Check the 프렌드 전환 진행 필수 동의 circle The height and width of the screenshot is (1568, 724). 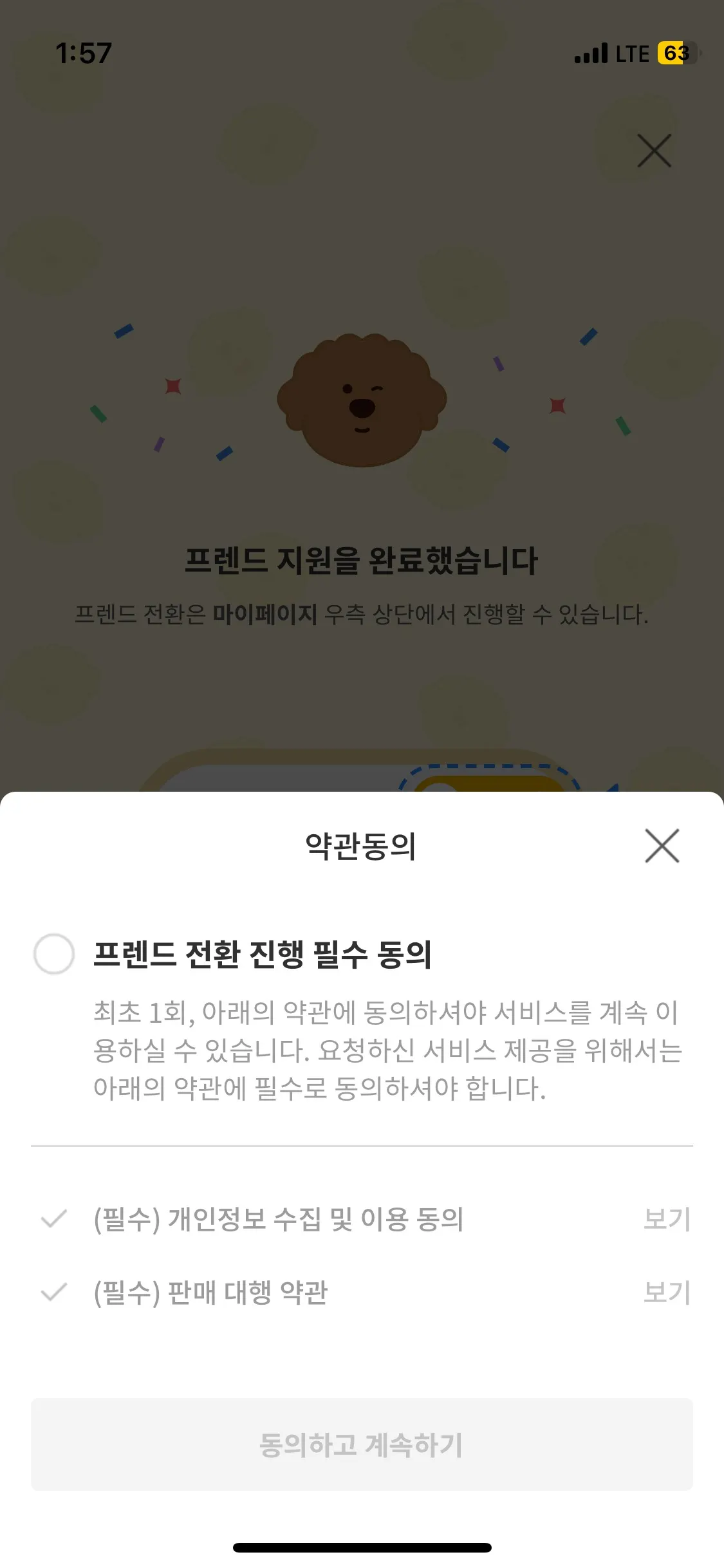tap(54, 953)
